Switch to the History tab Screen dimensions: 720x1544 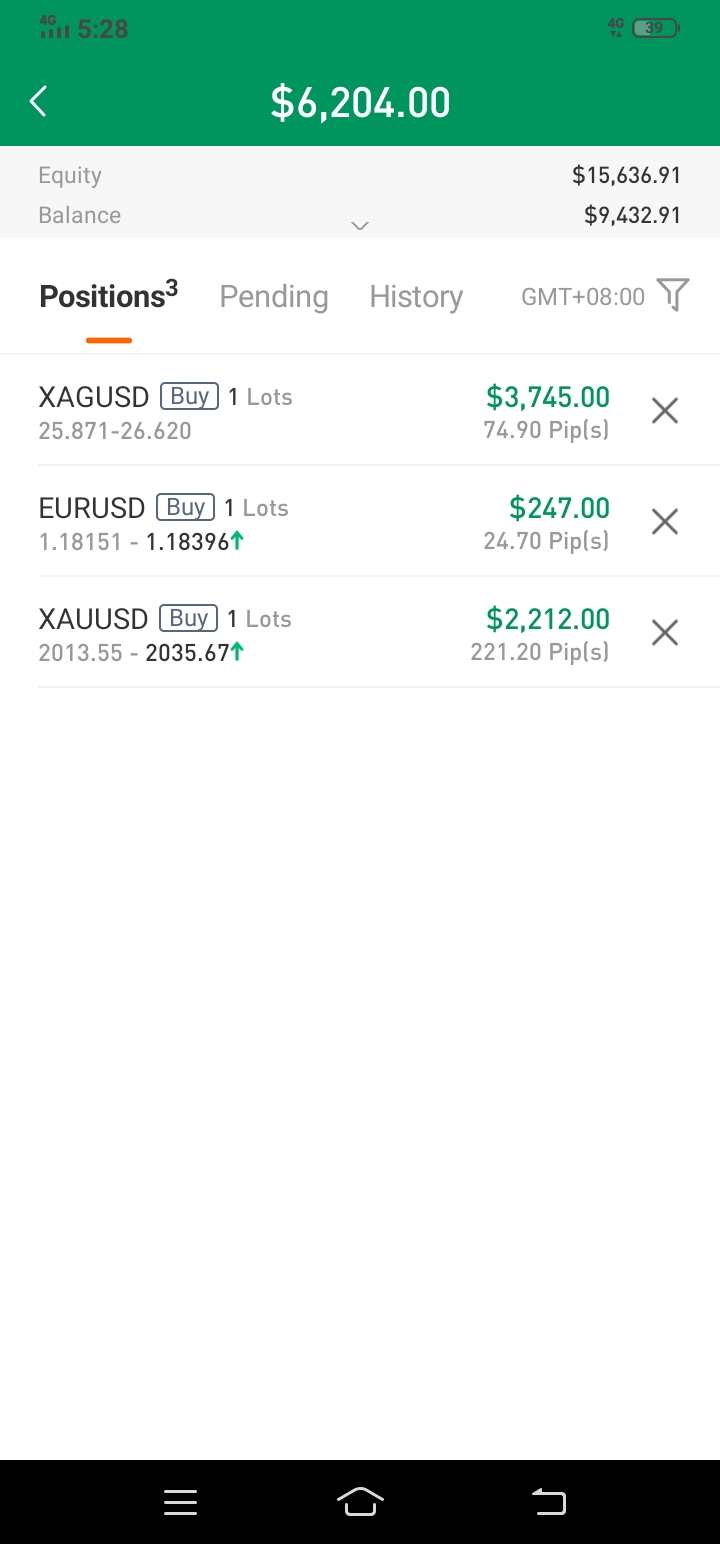[x=416, y=297]
